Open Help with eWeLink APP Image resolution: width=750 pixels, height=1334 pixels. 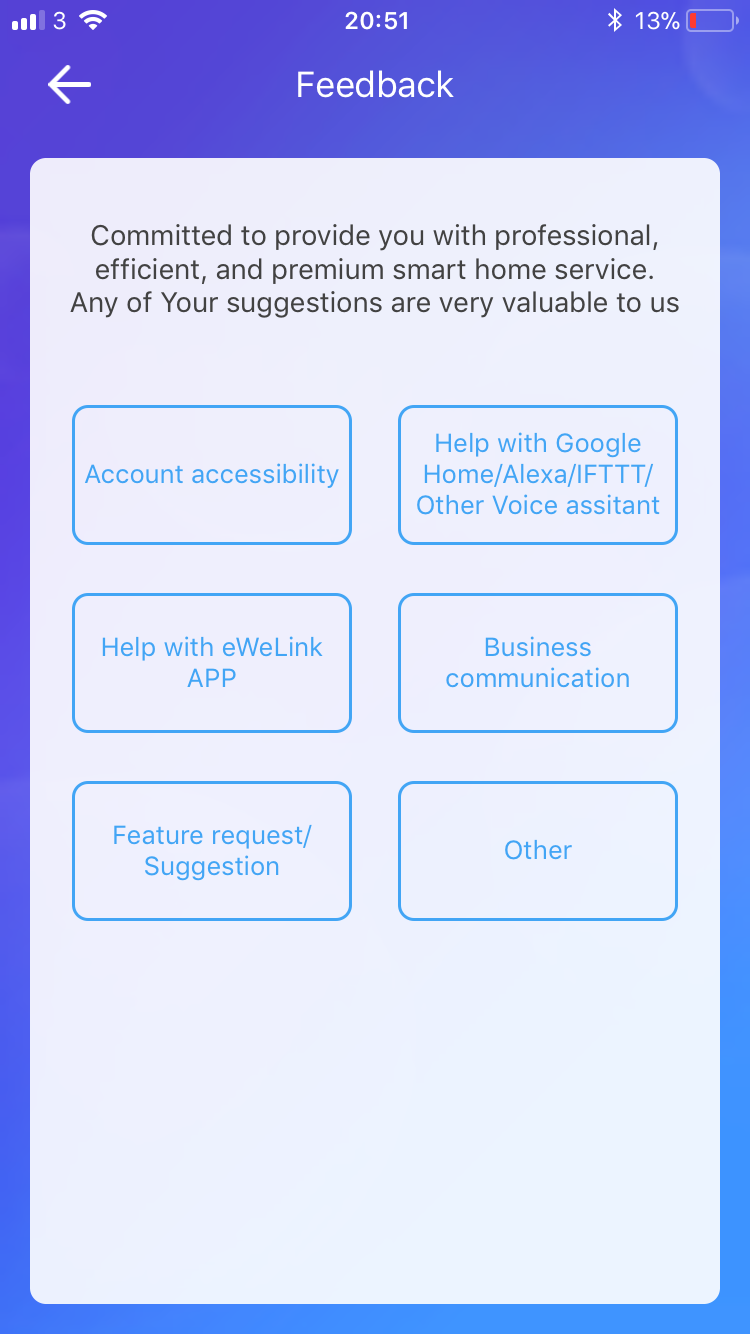coord(212,663)
